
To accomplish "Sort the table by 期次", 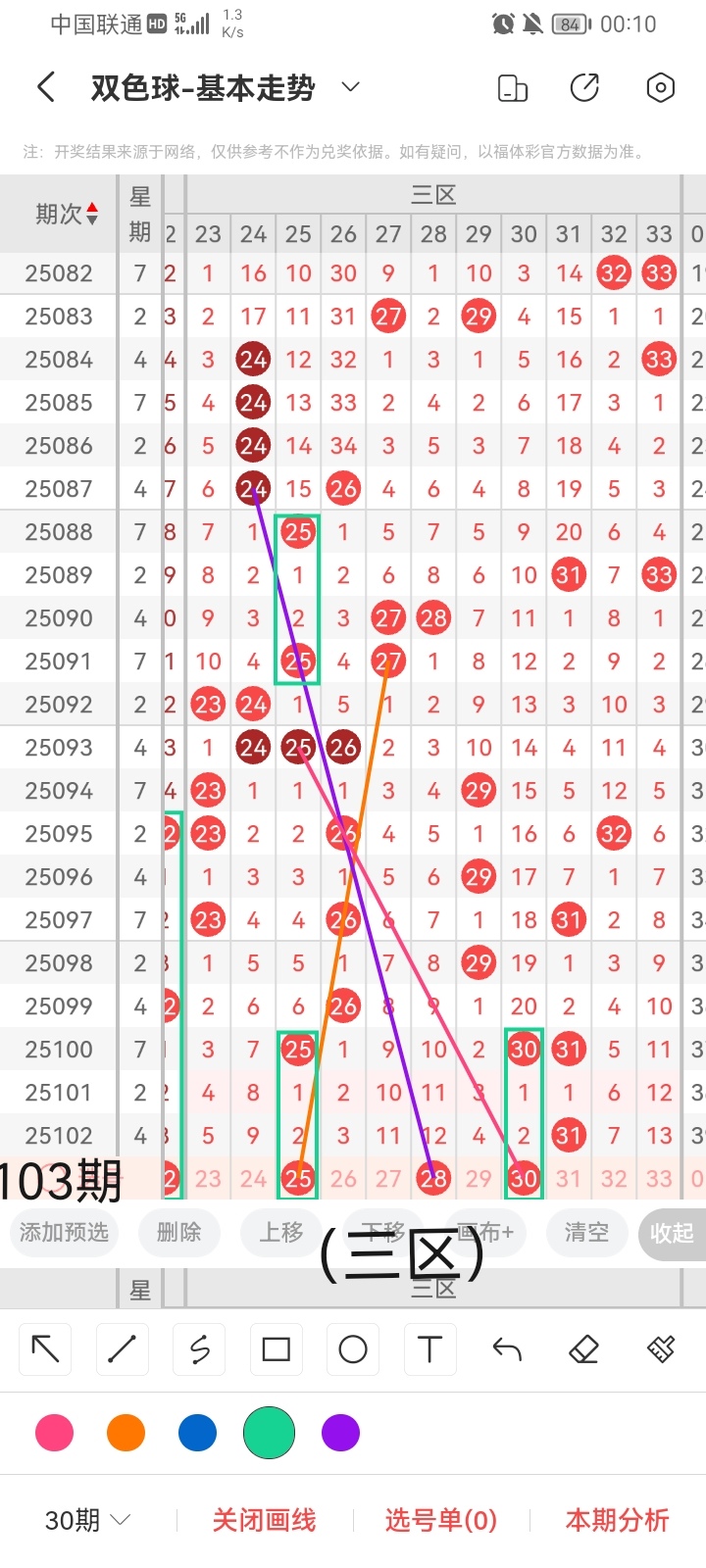I will click(x=67, y=214).
